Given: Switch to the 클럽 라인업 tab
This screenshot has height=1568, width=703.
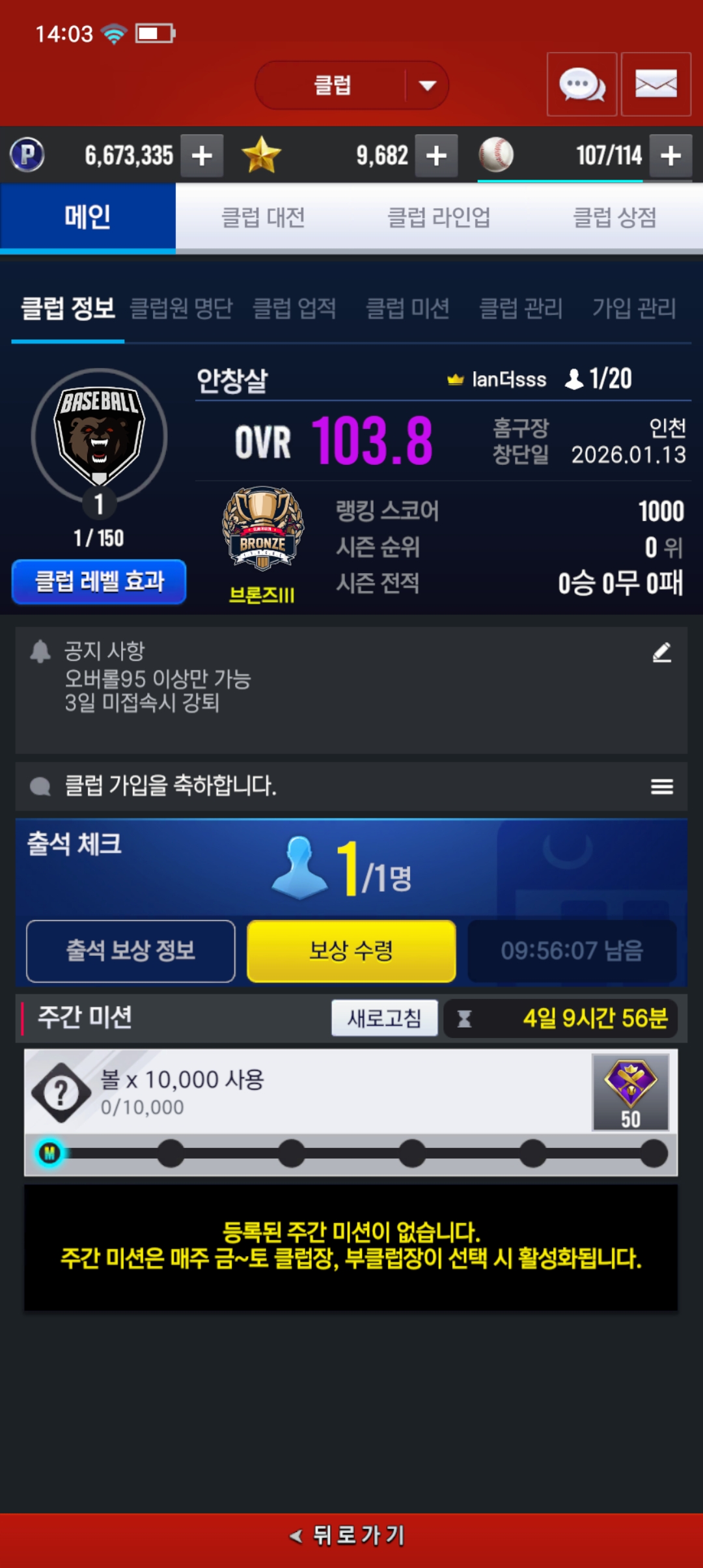Looking at the screenshot, I should [439, 217].
